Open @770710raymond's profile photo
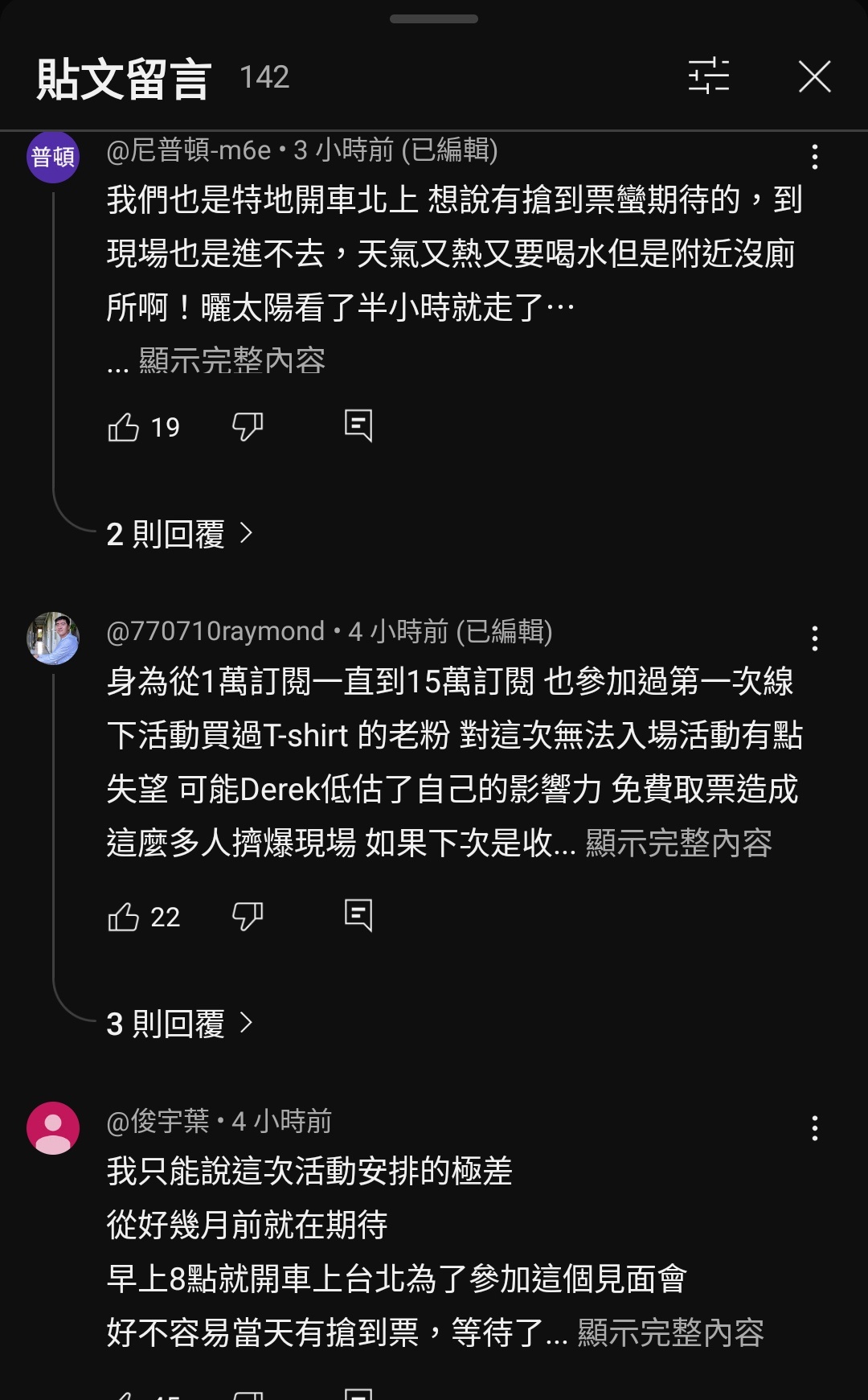868x1400 pixels. point(53,638)
